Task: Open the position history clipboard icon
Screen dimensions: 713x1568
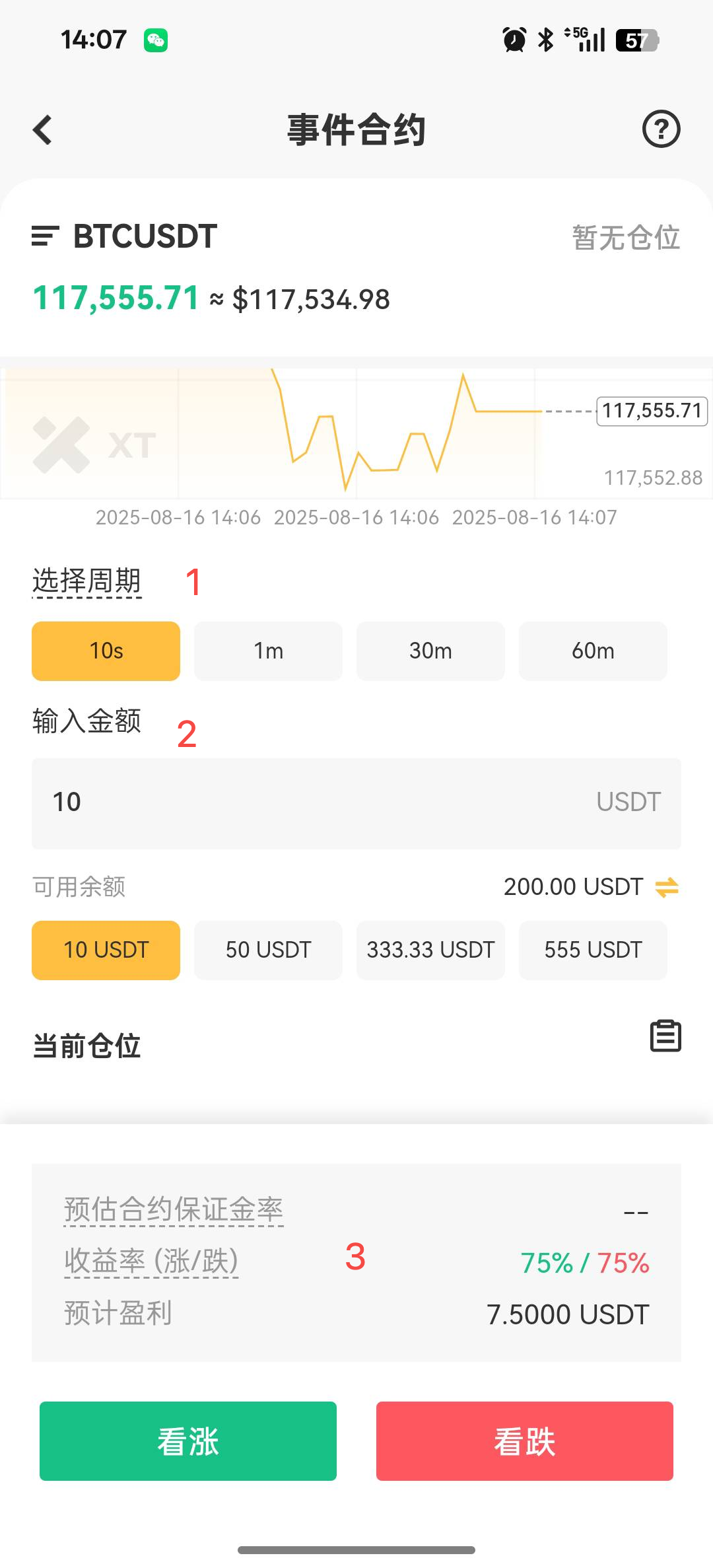Action: click(665, 1036)
